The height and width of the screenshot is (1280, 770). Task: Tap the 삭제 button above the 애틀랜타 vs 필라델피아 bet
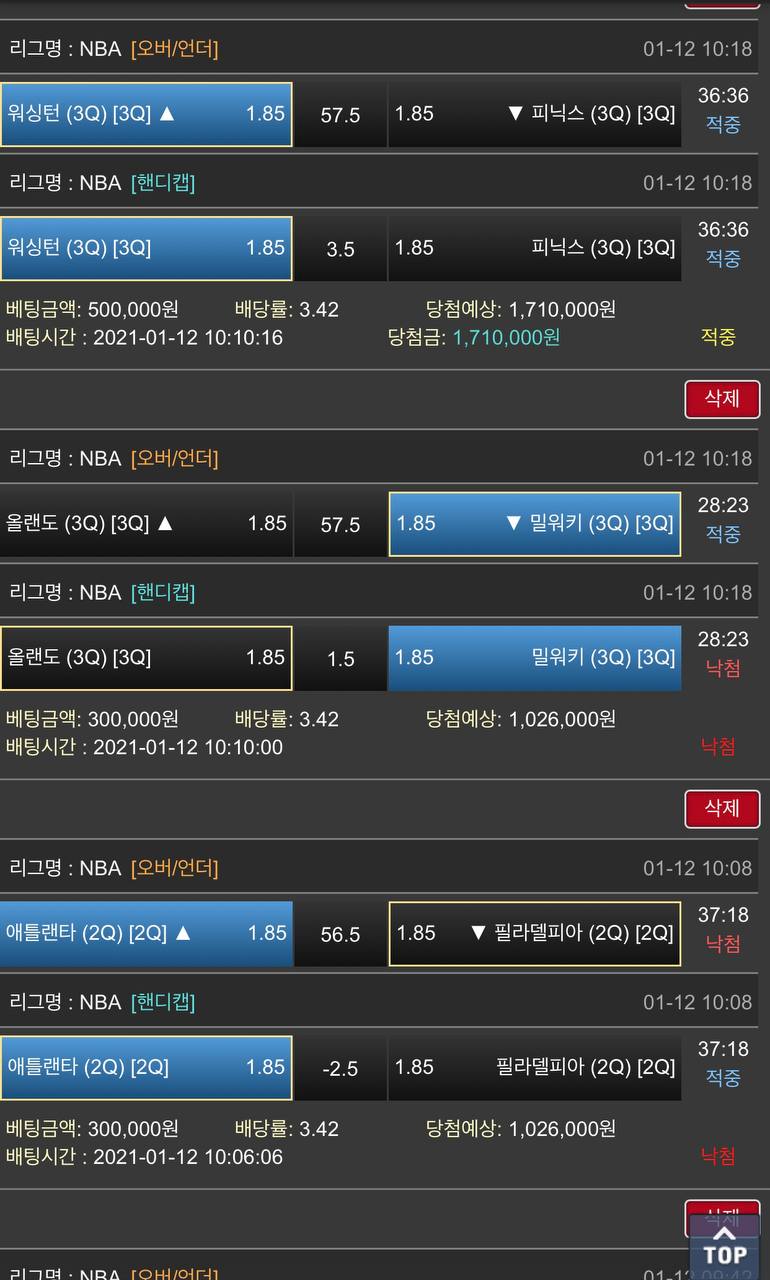click(x=722, y=809)
